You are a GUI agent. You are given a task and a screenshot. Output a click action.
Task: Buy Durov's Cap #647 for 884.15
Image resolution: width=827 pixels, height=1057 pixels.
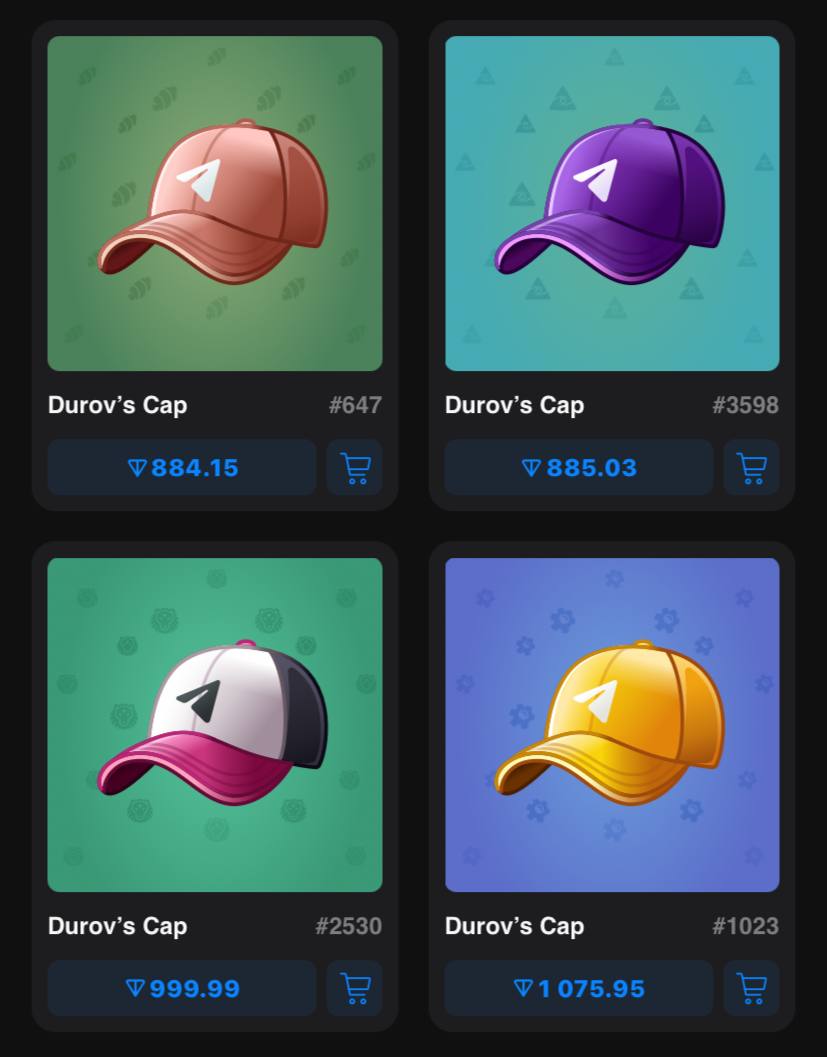point(182,467)
